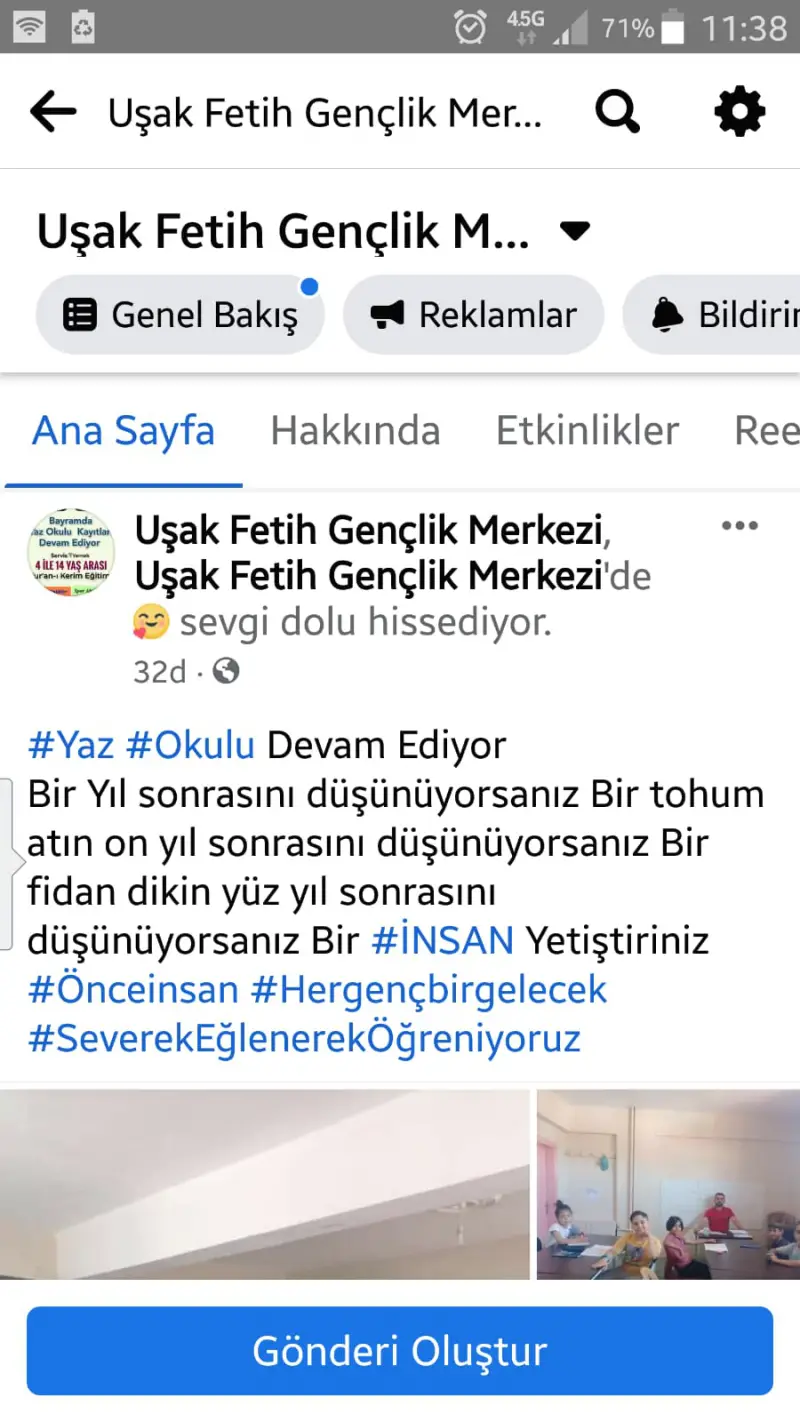Open the #İNSAN hashtag link
Image resolution: width=800 pixels, height=1422 pixels.
[442, 941]
